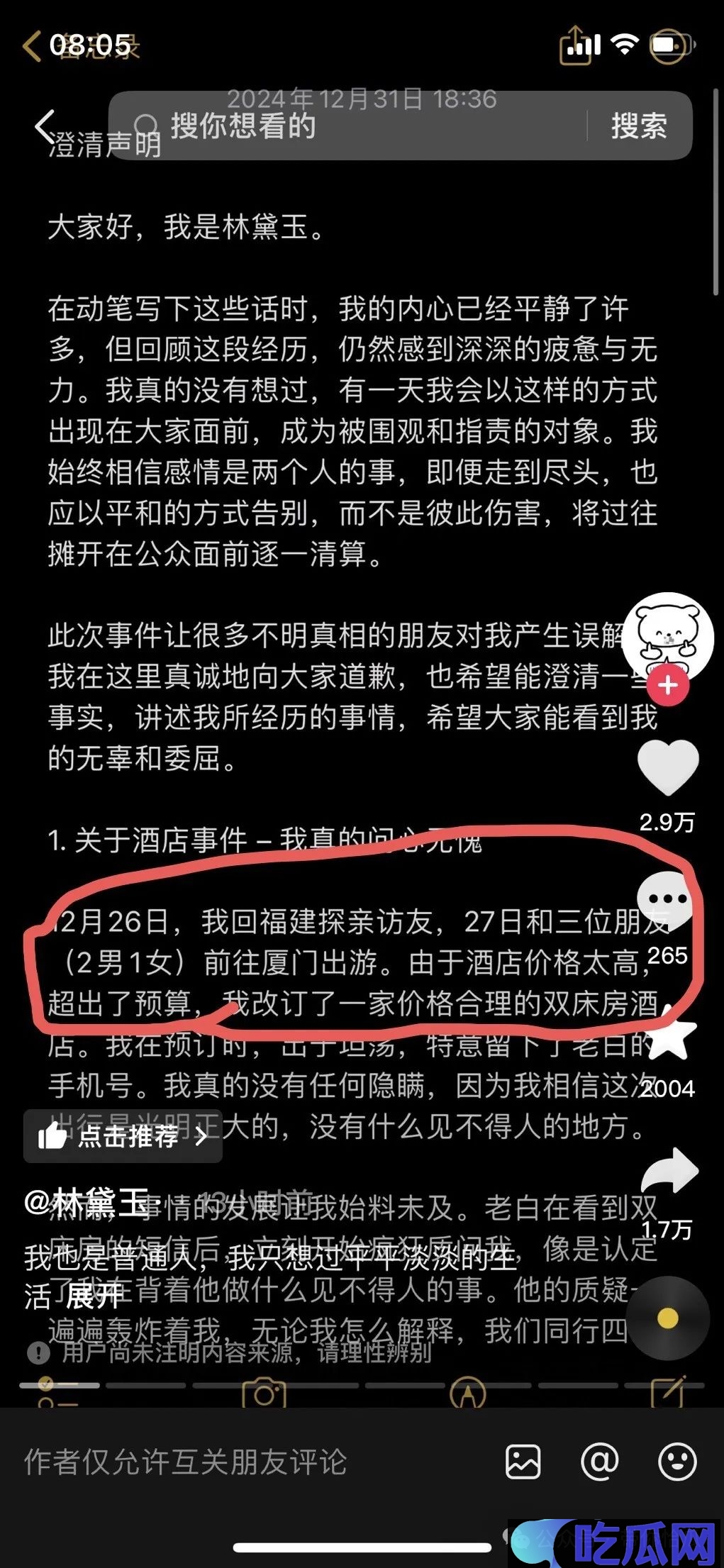The image size is (724, 1568).
Task: Go back using the back arrow
Action: (44, 127)
